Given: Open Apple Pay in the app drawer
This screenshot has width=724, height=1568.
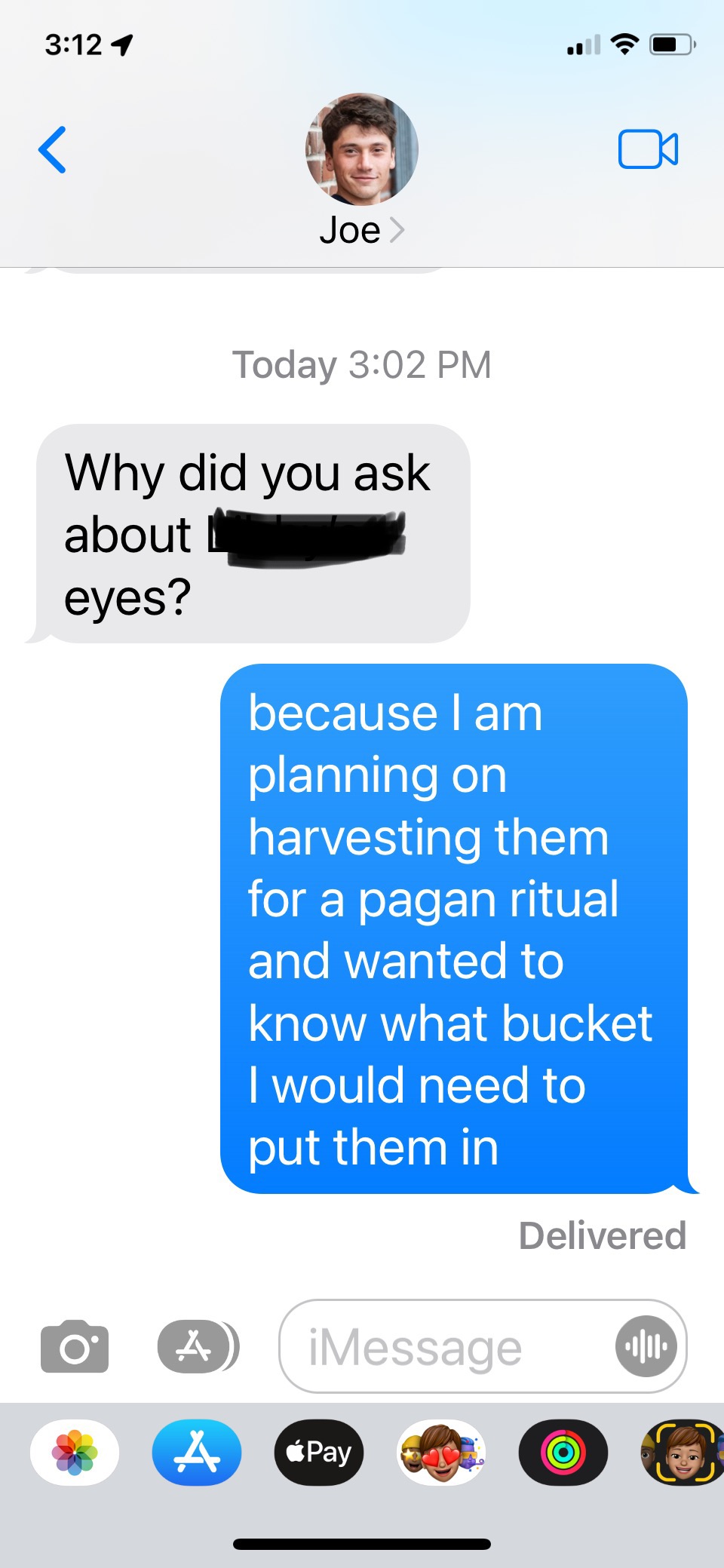Looking at the screenshot, I should pyautogui.click(x=319, y=1453).
